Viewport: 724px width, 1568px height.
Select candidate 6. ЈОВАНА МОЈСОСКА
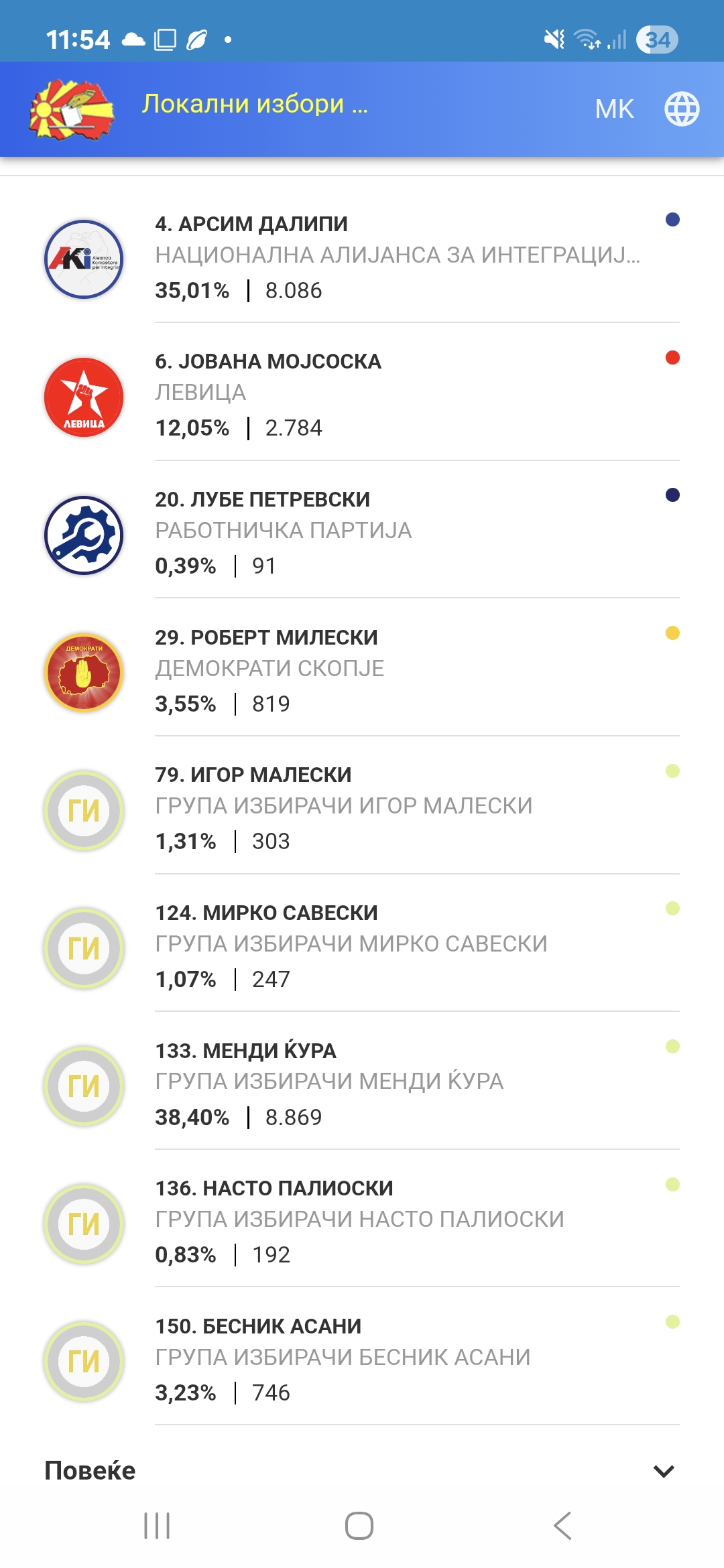362,395
